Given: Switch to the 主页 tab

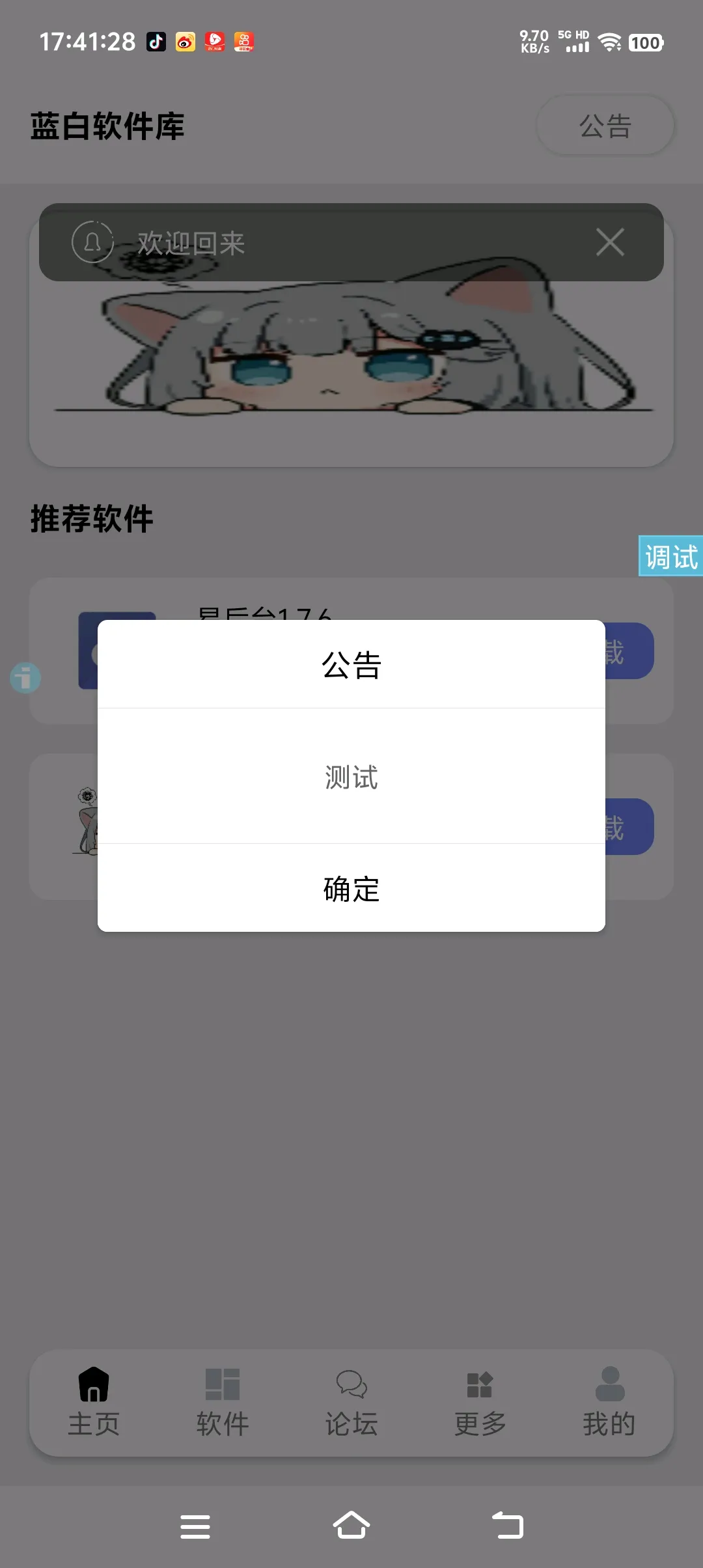Looking at the screenshot, I should pos(94,1402).
